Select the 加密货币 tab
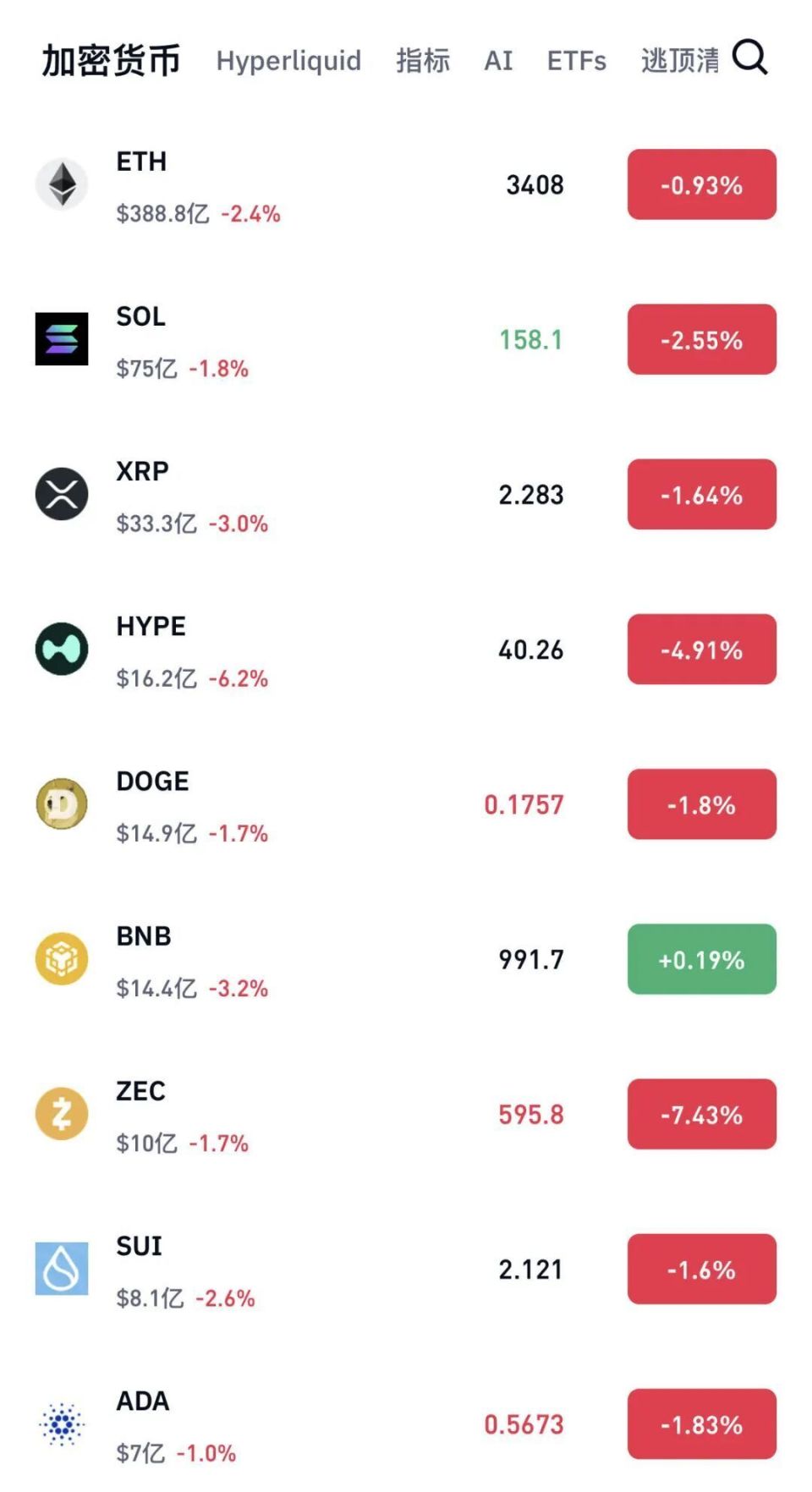This screenshot has width=812, height=1492. (111, 61)
